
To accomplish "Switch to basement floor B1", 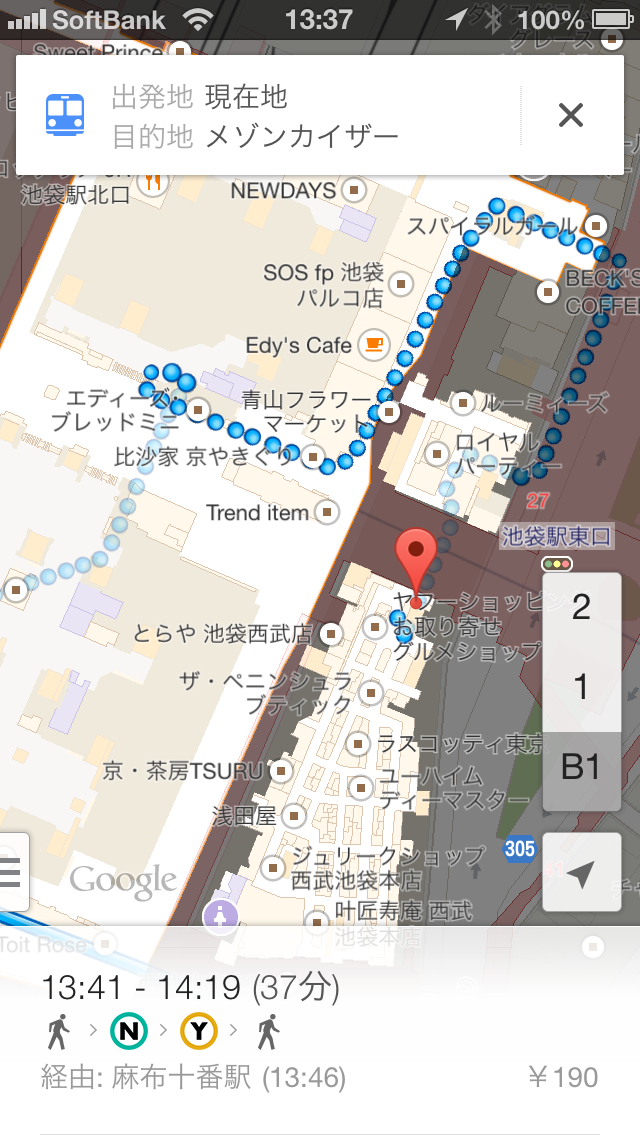I will [x=581, y=767].
